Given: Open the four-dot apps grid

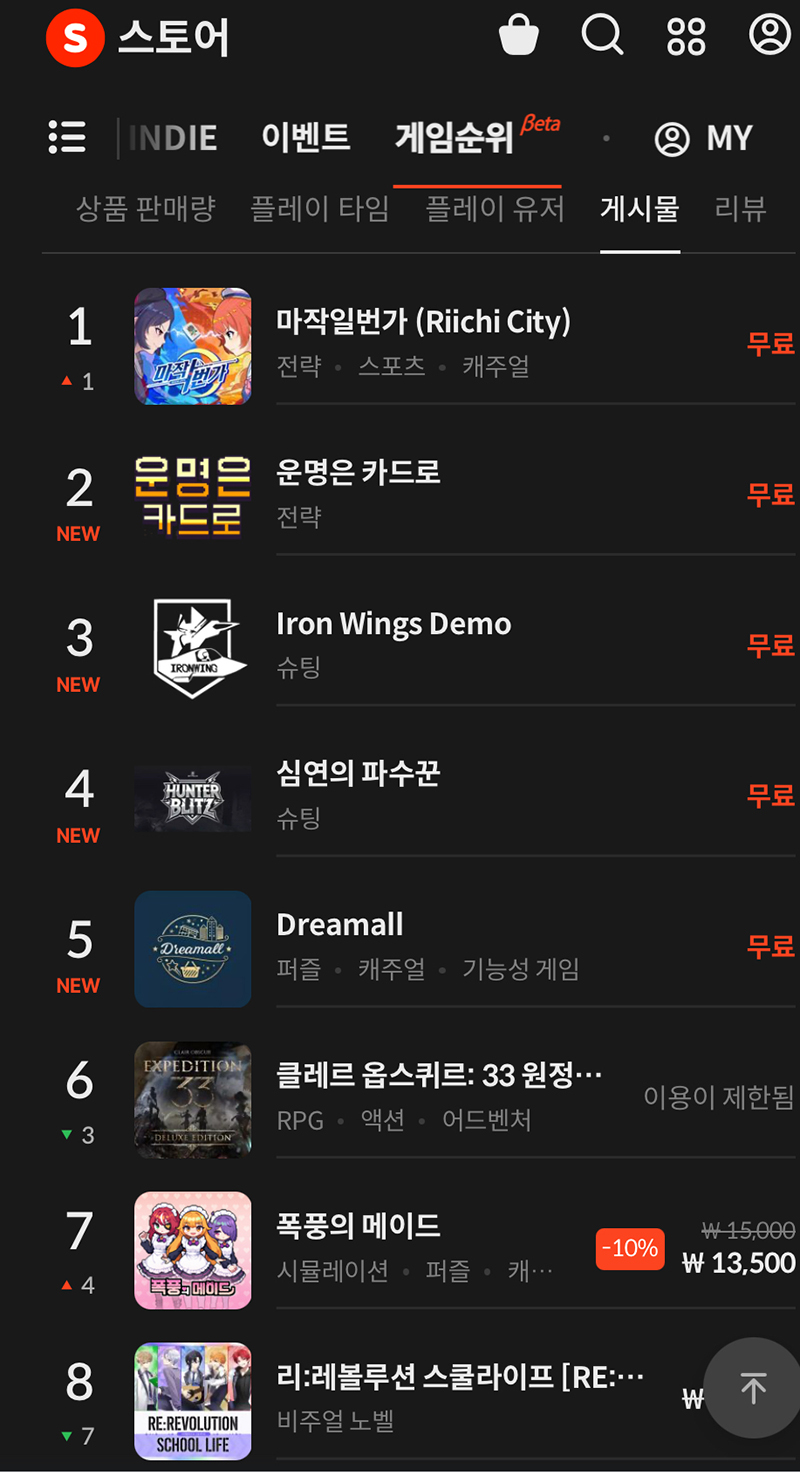Looking at the screenshot, I should pos(686,36).
